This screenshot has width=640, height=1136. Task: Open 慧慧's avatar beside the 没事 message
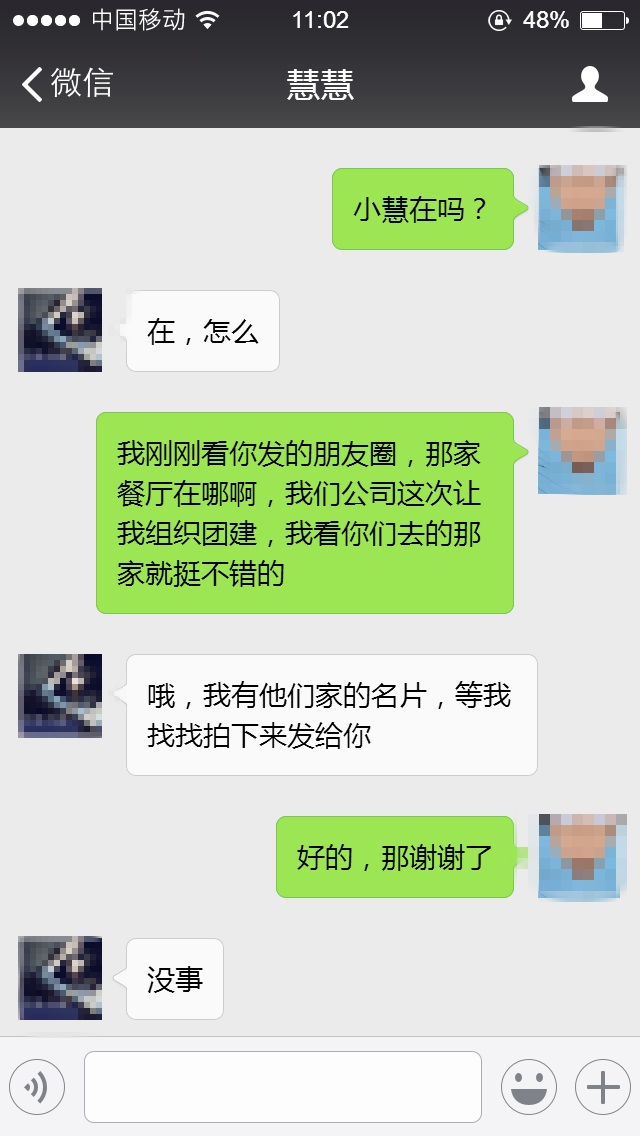tap(60, 978)
